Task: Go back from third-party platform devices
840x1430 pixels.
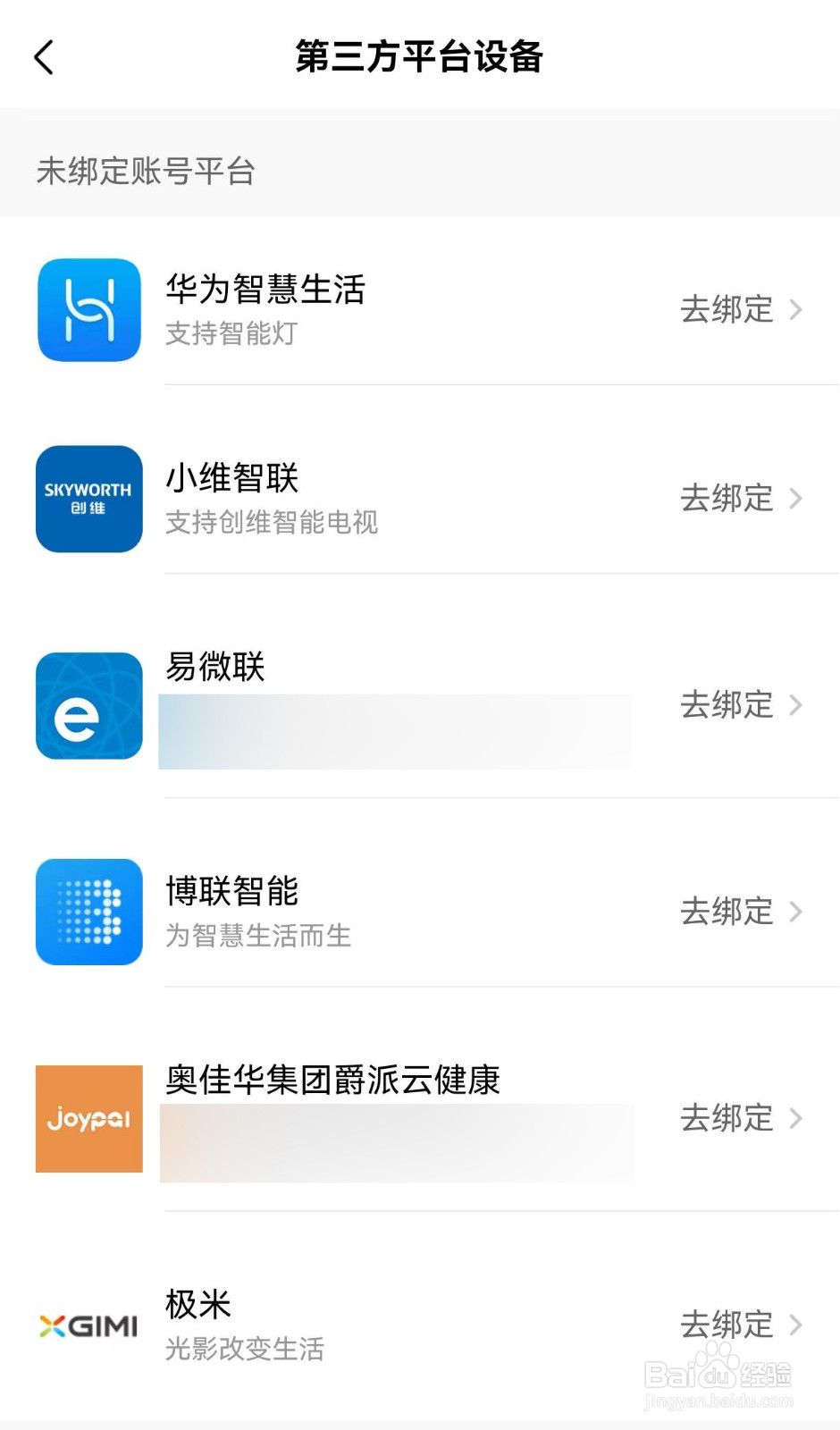Action: (44, 58)
